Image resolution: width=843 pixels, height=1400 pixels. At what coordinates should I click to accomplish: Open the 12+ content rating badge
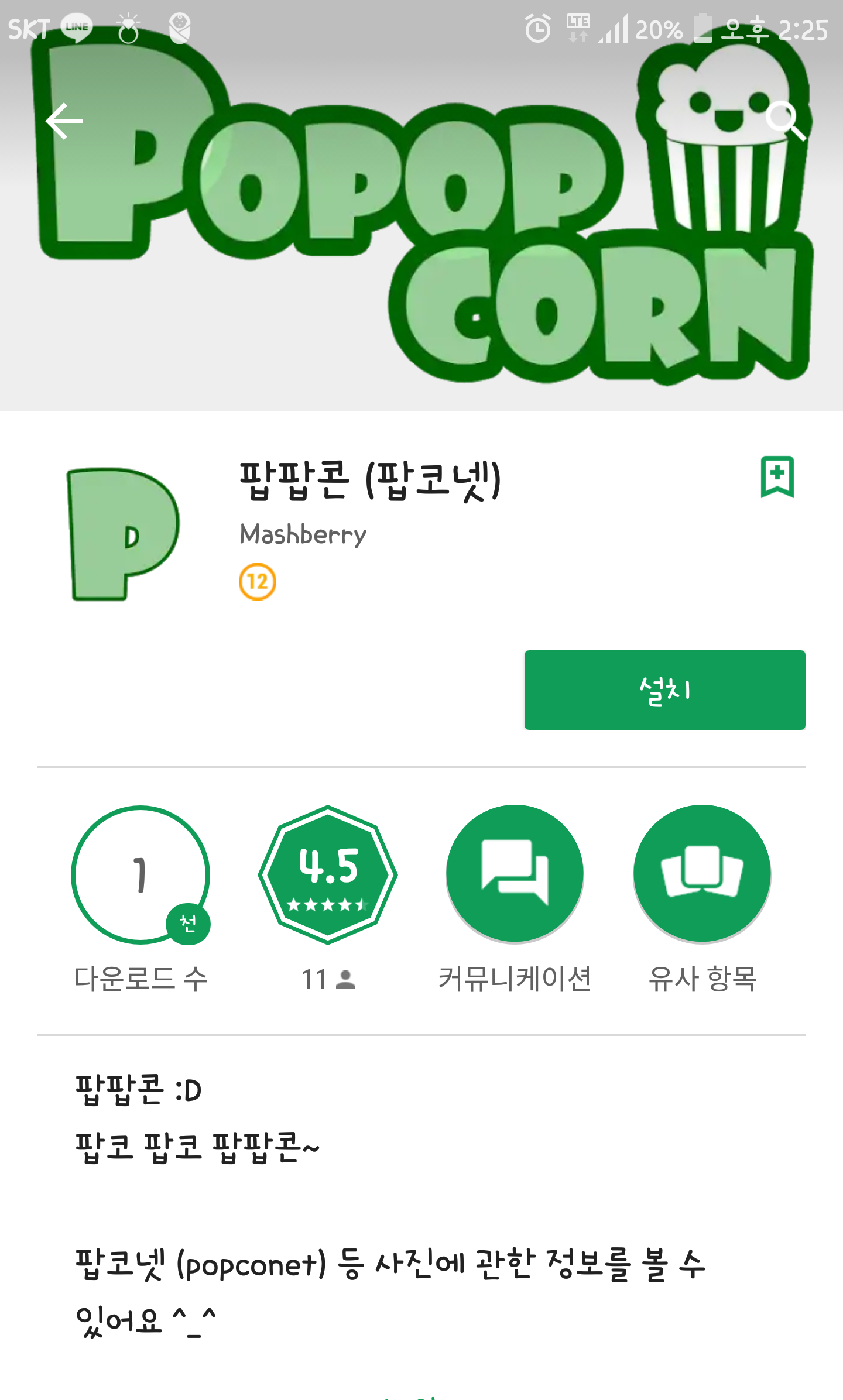(258, 582)
